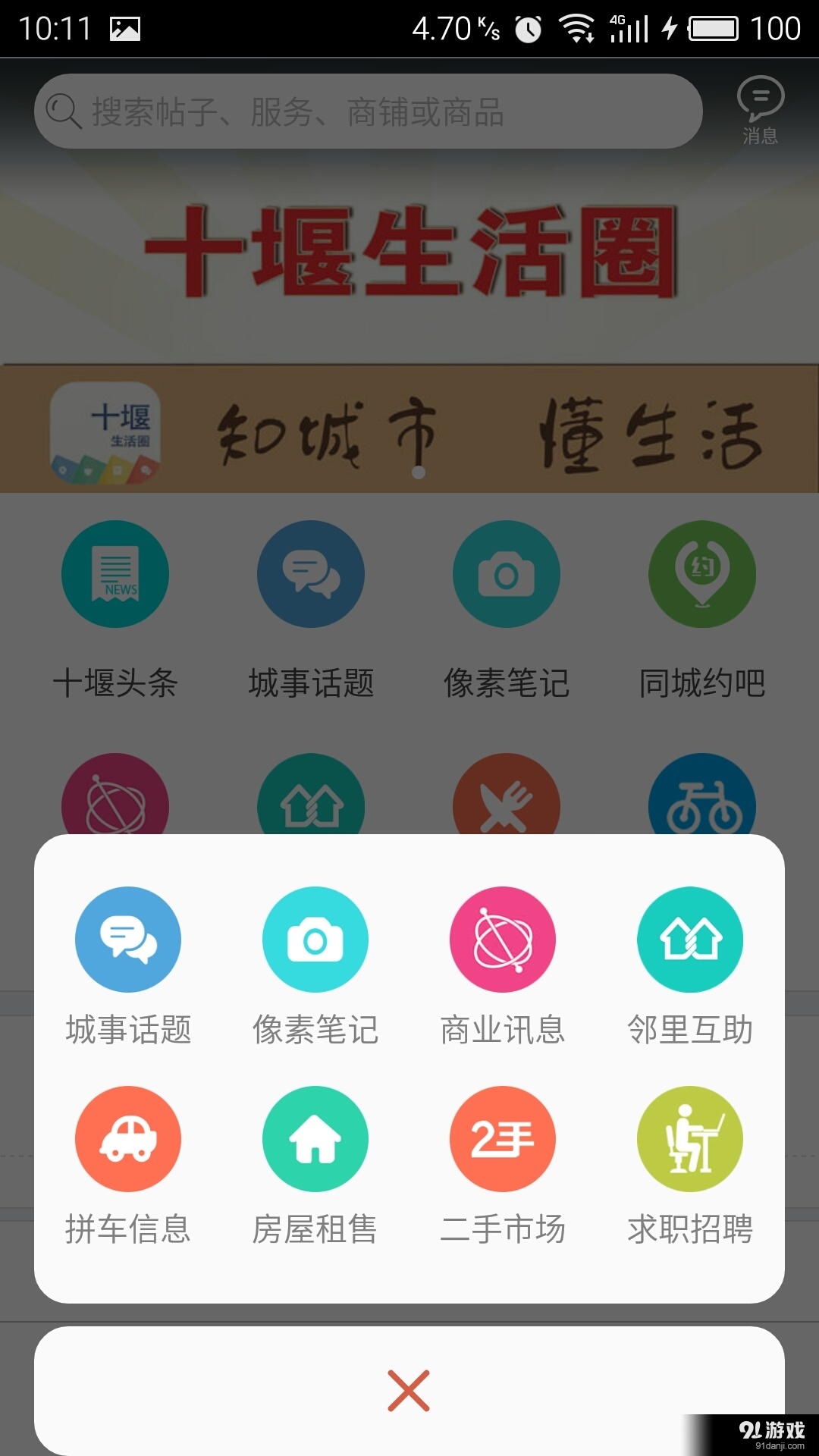Open 像素笔记 via the camera icon
819x1456 pixels.
315,939
